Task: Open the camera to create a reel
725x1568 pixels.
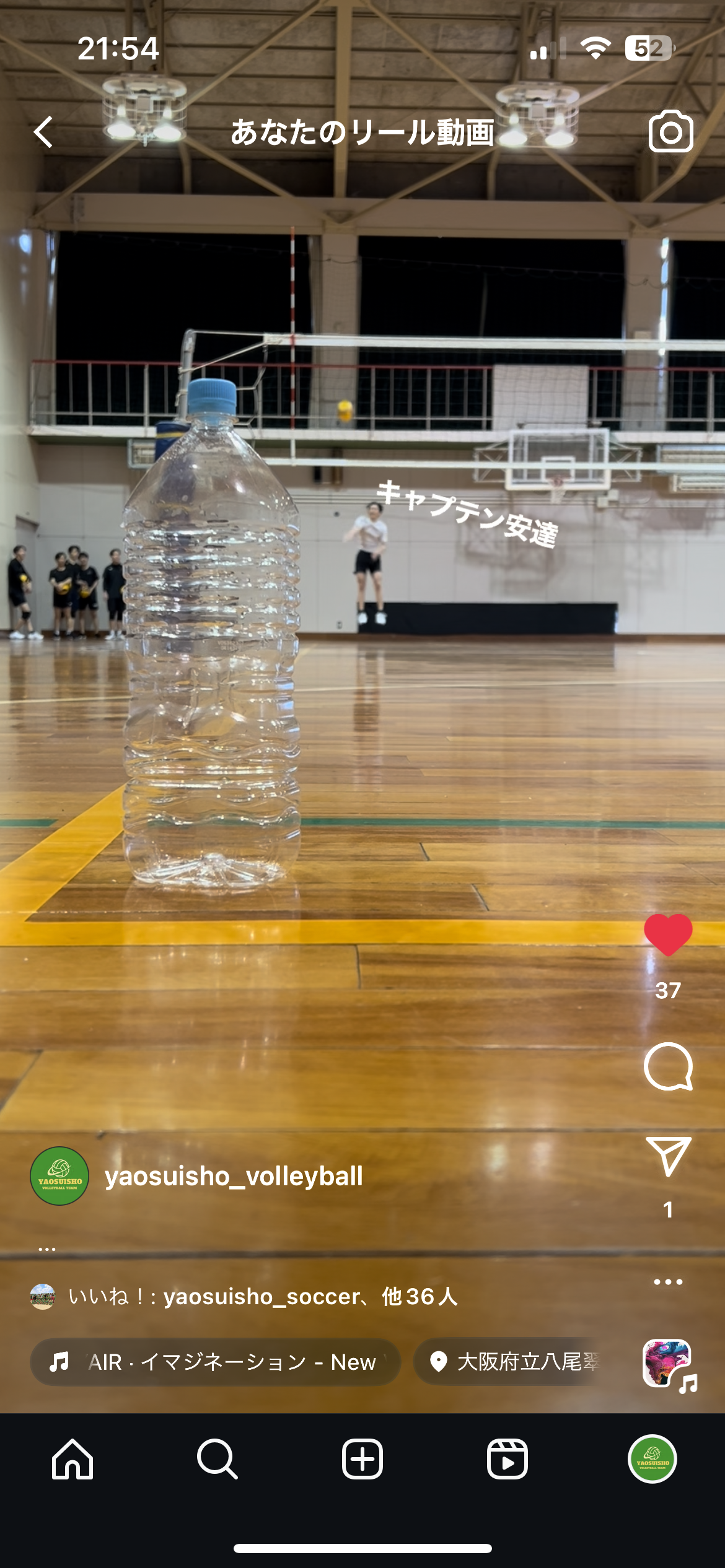Action: 670,131
